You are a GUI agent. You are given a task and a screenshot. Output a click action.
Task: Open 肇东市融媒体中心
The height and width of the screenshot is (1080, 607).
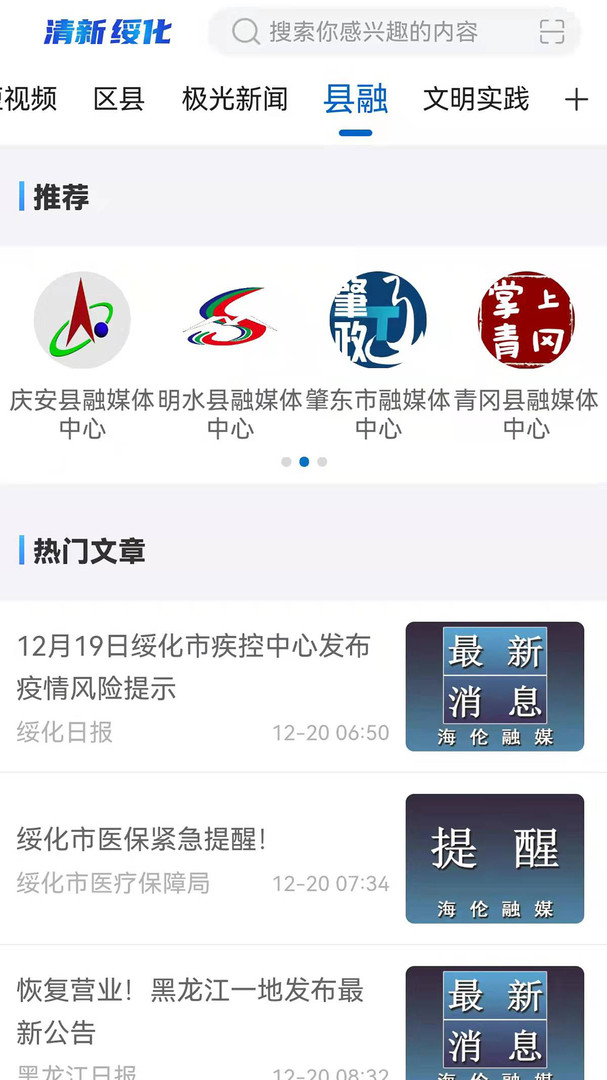pyautogui.click(x=378, y=355)
